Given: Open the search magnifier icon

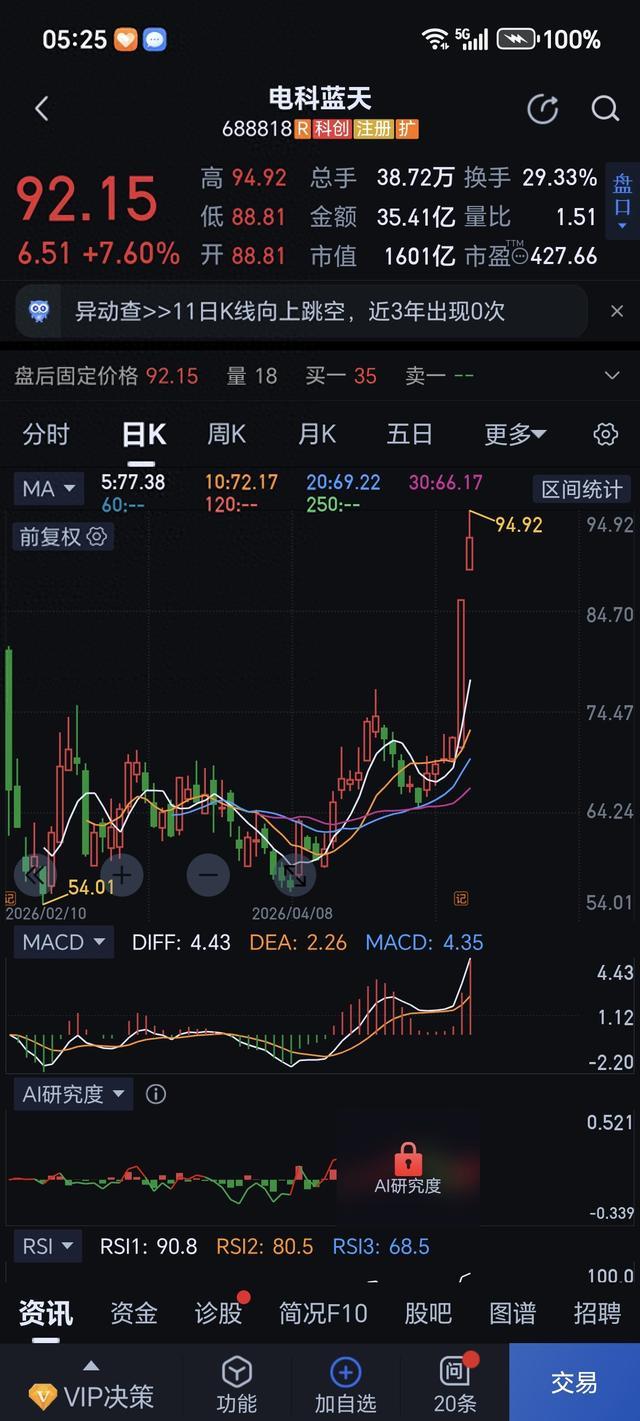Looking at the screenshot, I should (605, 109).
